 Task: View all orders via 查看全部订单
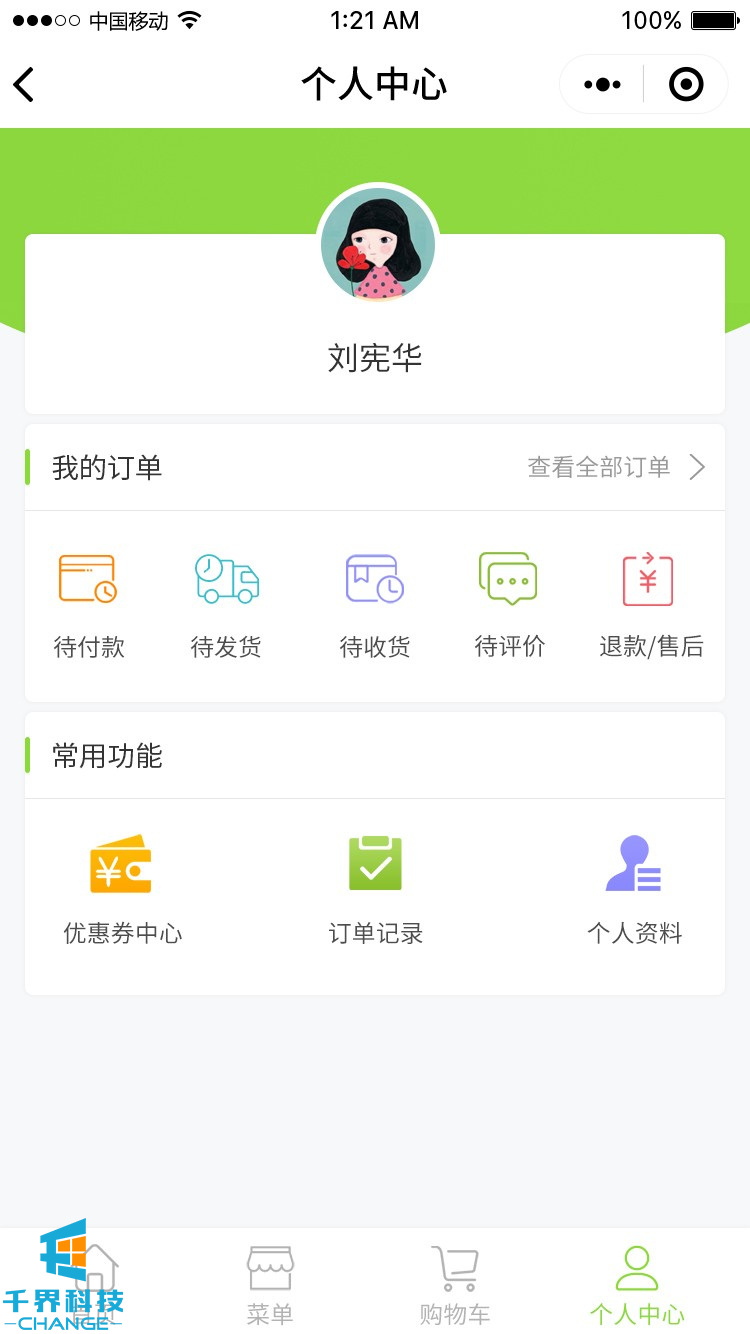pyautogui.click(x=616, y=467)
